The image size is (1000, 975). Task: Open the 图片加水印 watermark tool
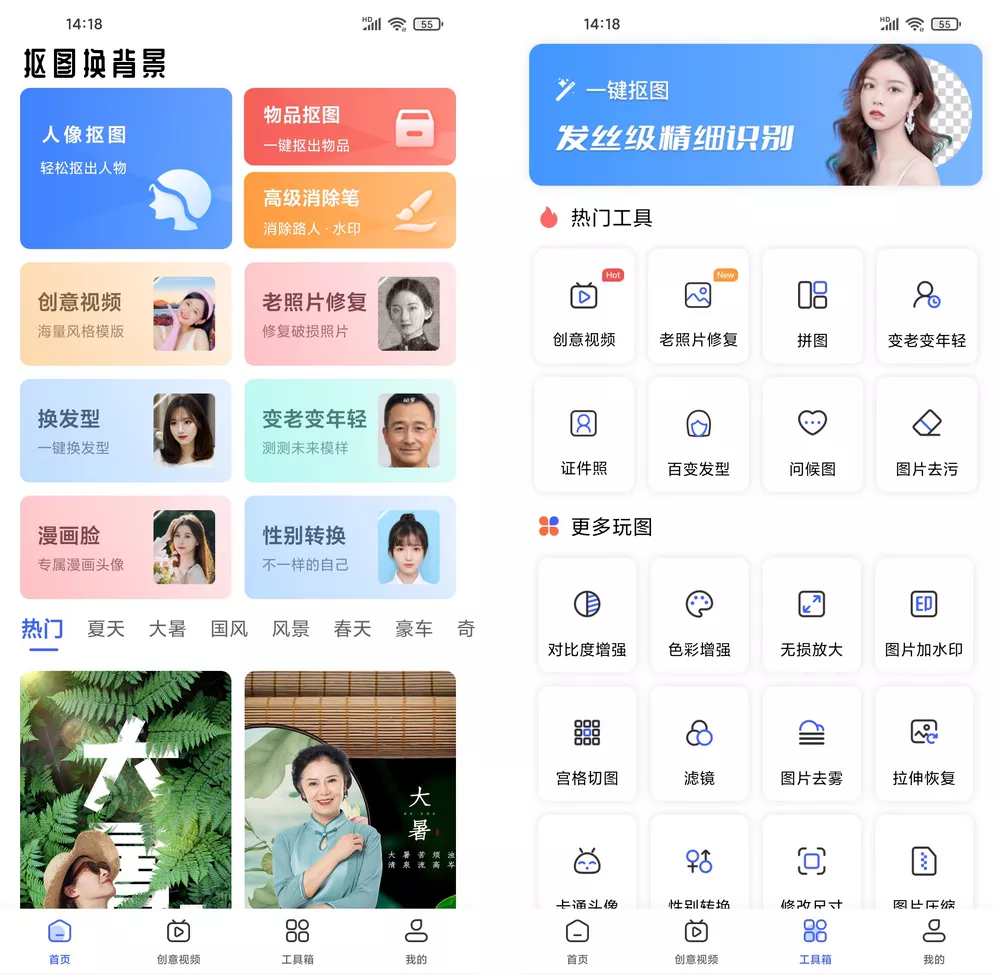tap(924, 616)
